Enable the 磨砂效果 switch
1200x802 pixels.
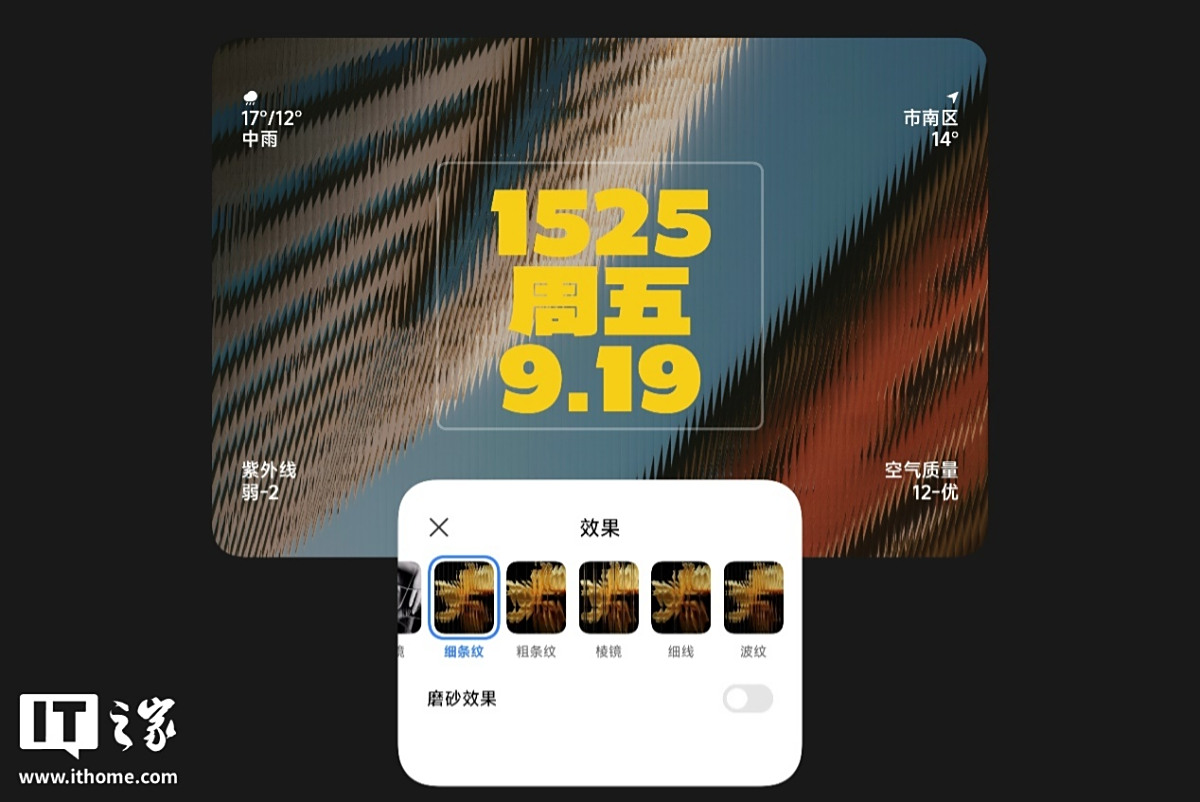pos(748,699)
